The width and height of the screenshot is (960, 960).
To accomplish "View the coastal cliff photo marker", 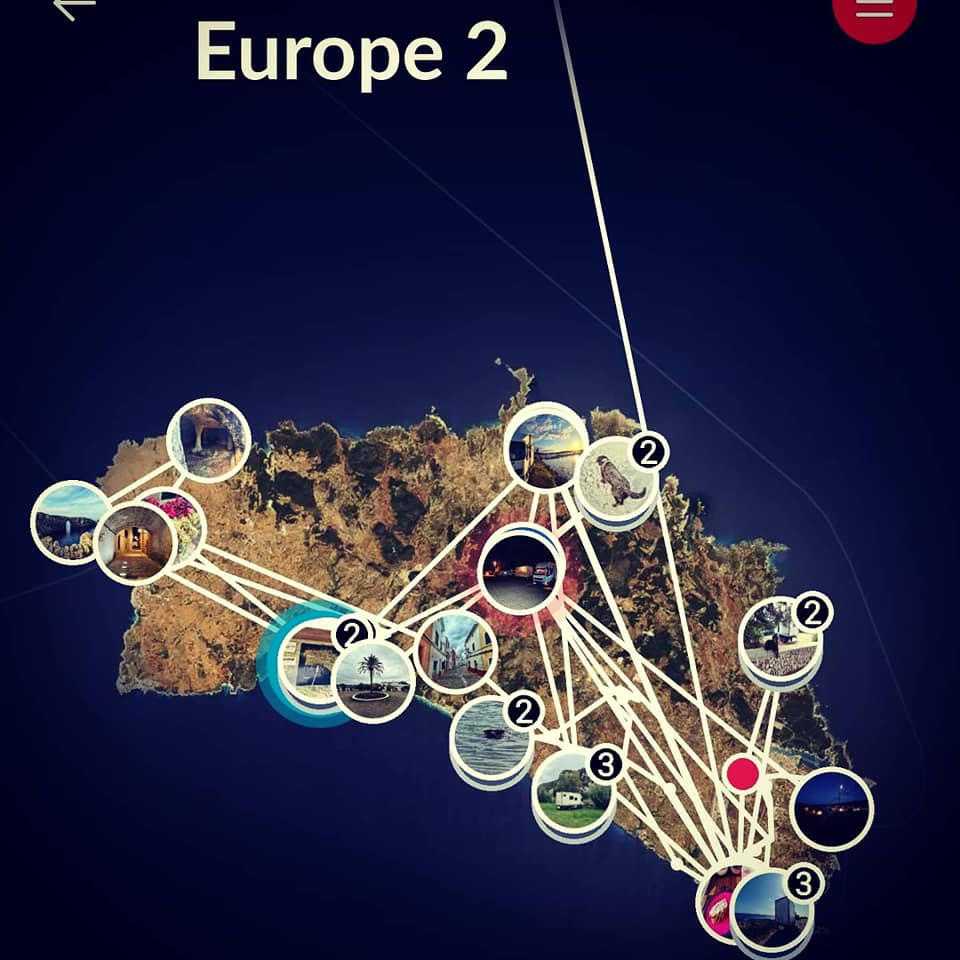I will [69, 522].
